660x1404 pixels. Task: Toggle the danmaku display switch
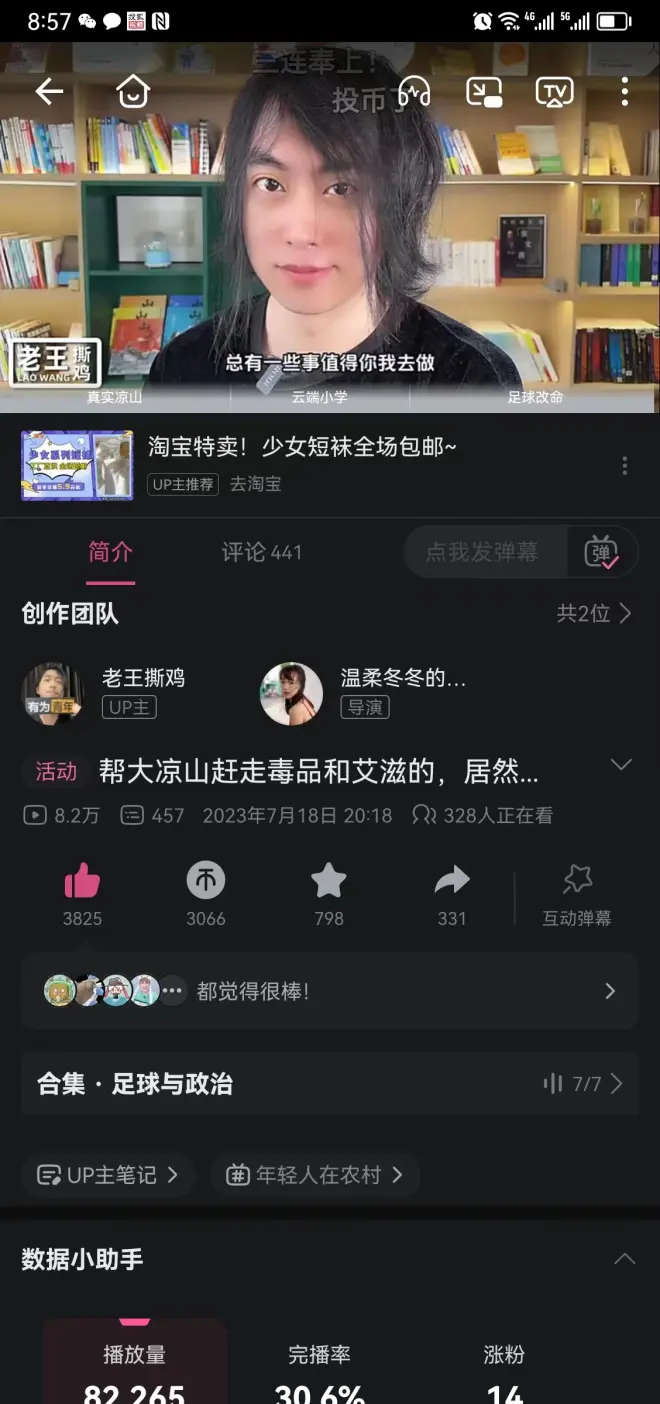(x=602, y=552)
